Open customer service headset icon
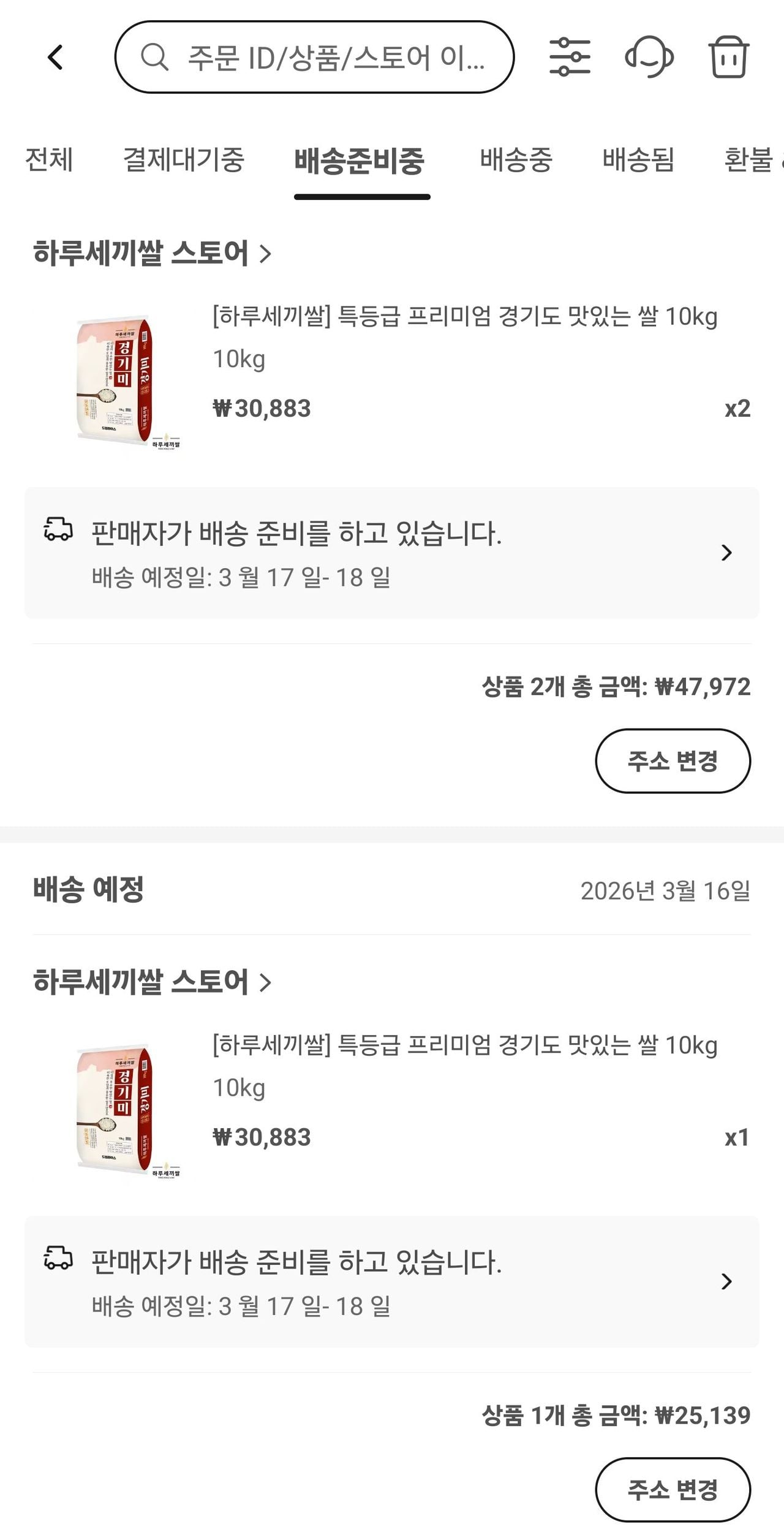The width and height of the screenshot is (784, 1540). click(x=649, y=58)
